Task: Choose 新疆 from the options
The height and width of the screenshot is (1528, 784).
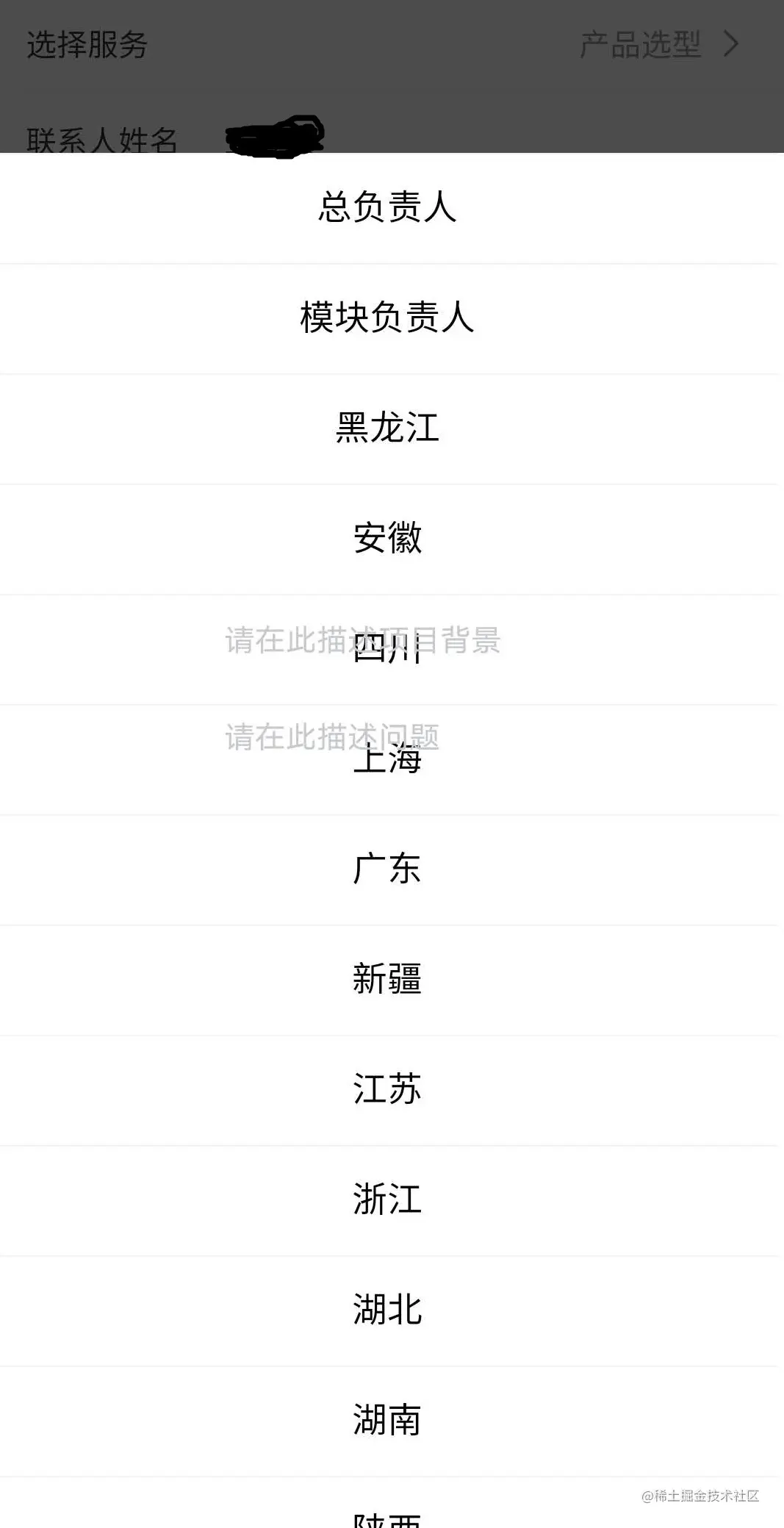Action: (388, 980)
